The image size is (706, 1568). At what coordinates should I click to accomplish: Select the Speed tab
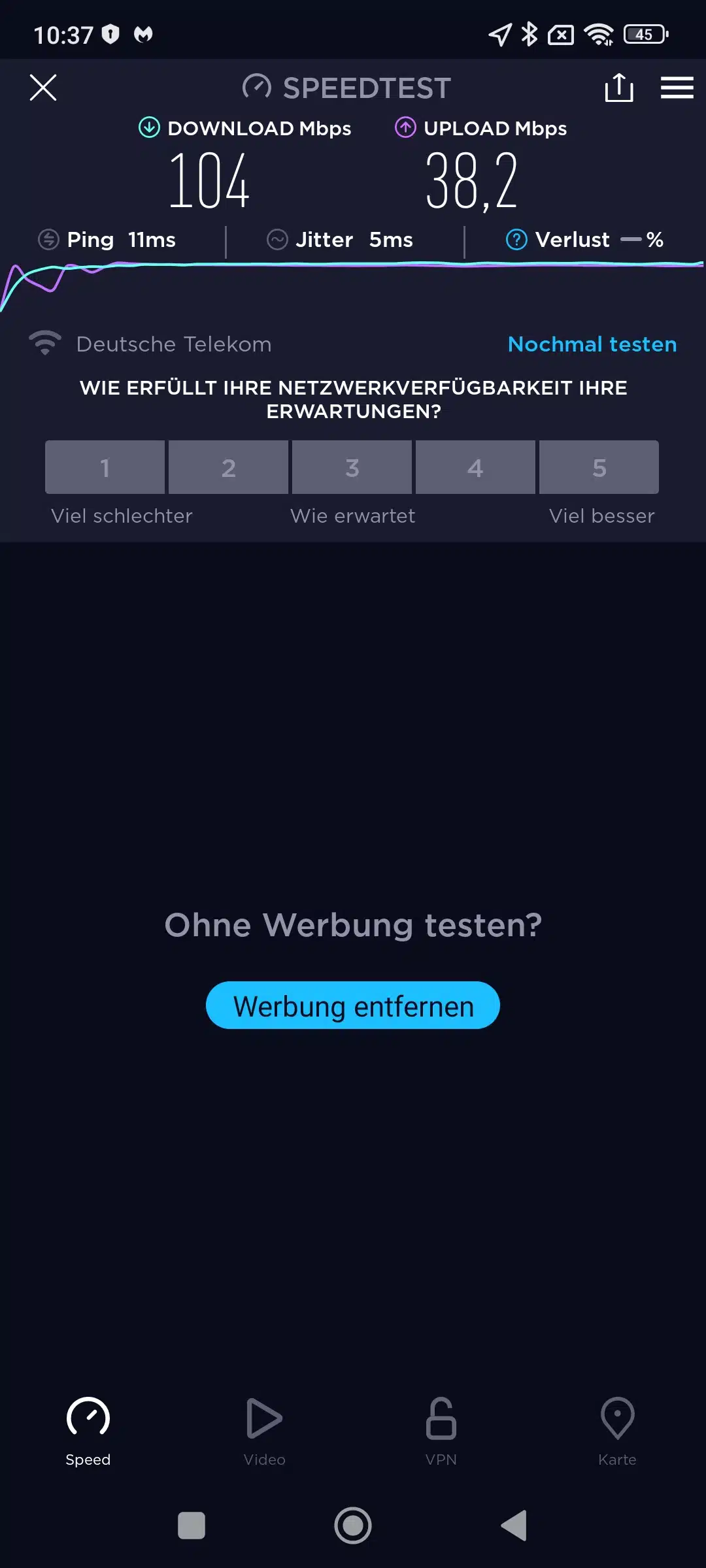(x=88, y=1431)
